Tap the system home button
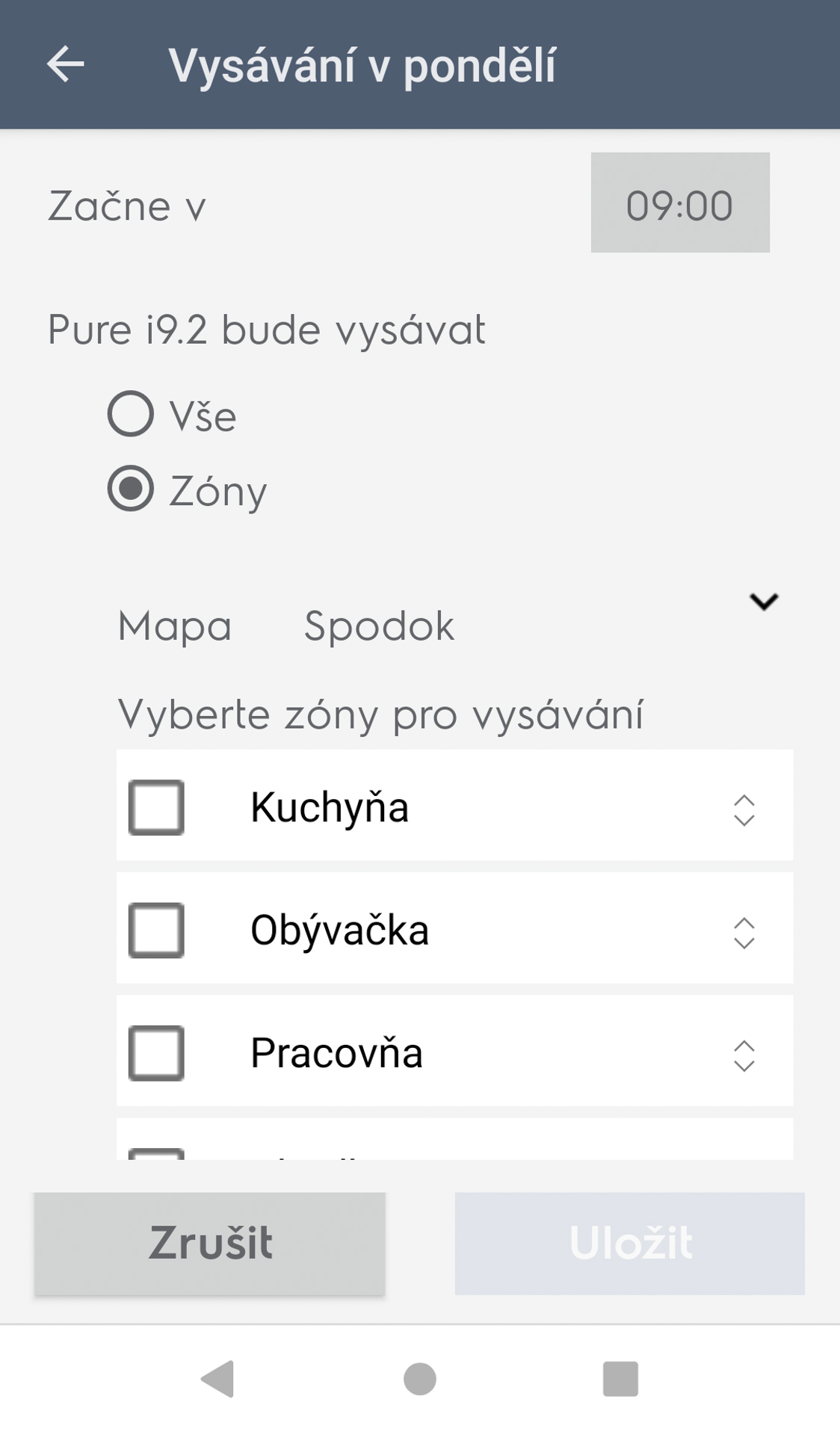 (420, 1379)
